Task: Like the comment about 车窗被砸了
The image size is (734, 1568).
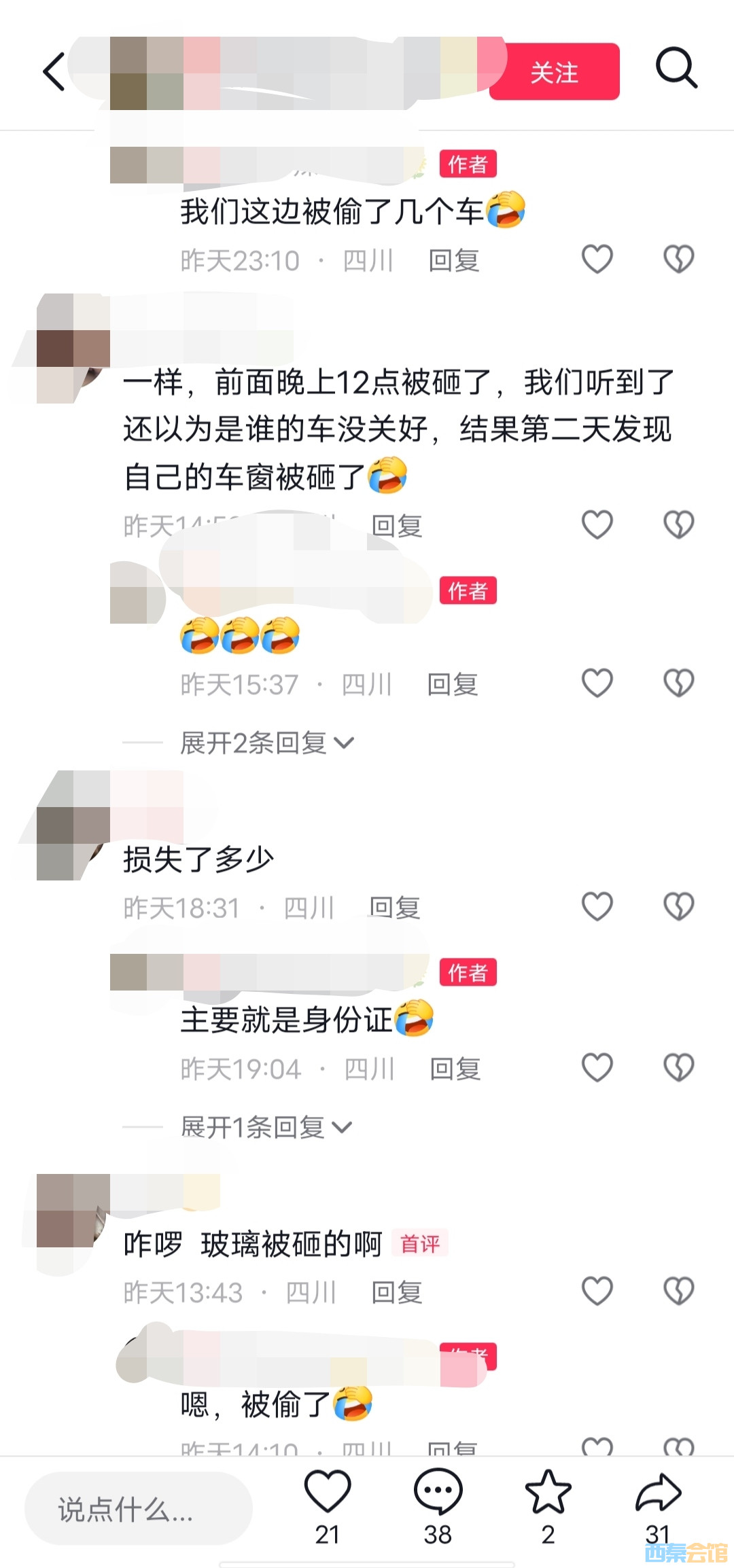Action: click(597, 524)
